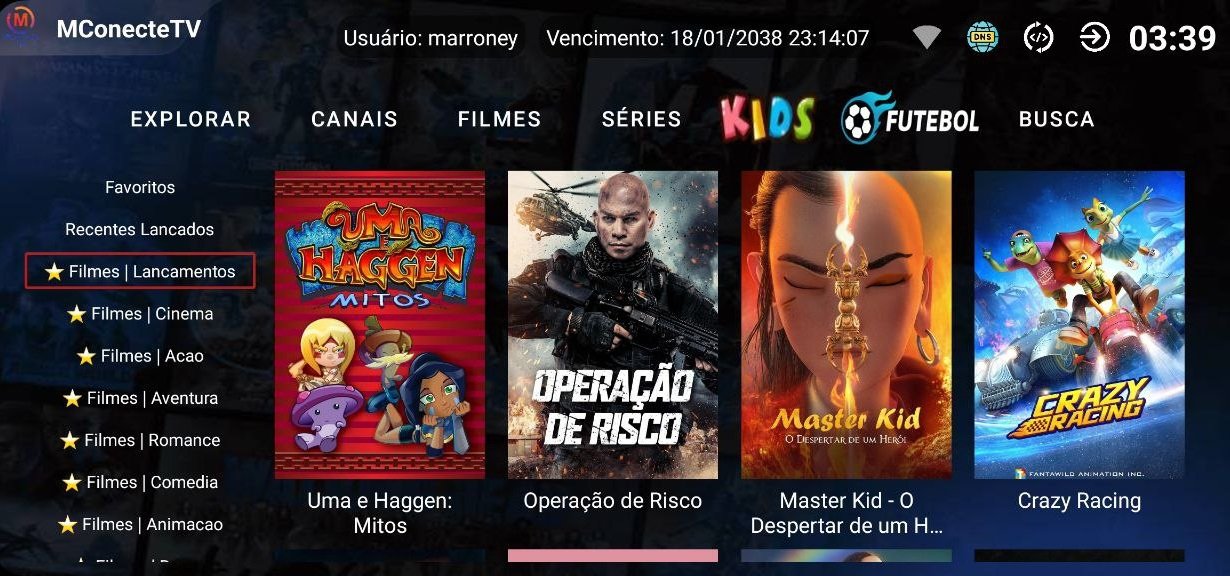Open the movie Operação de Risco

pos(613,325)
